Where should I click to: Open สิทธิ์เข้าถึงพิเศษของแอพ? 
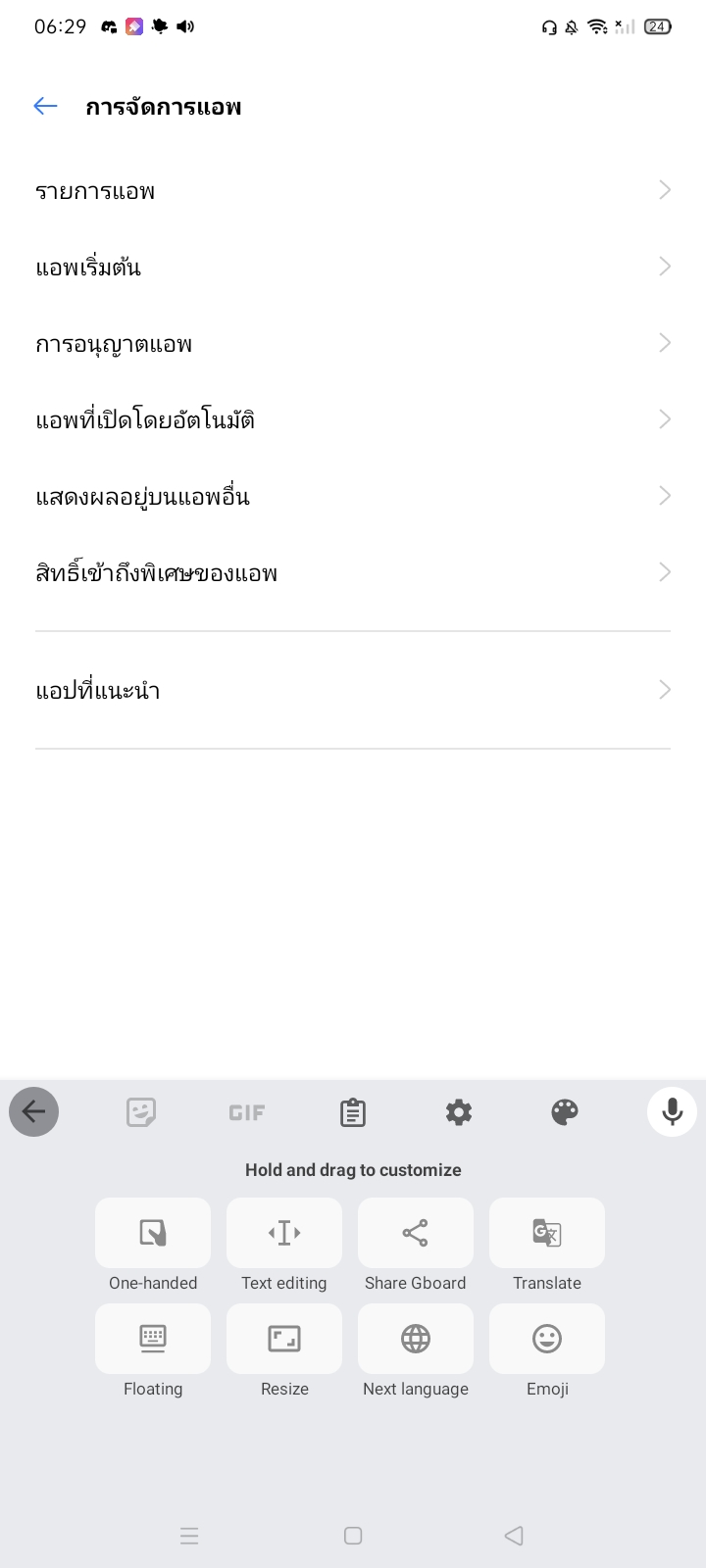tap(353, 572)
